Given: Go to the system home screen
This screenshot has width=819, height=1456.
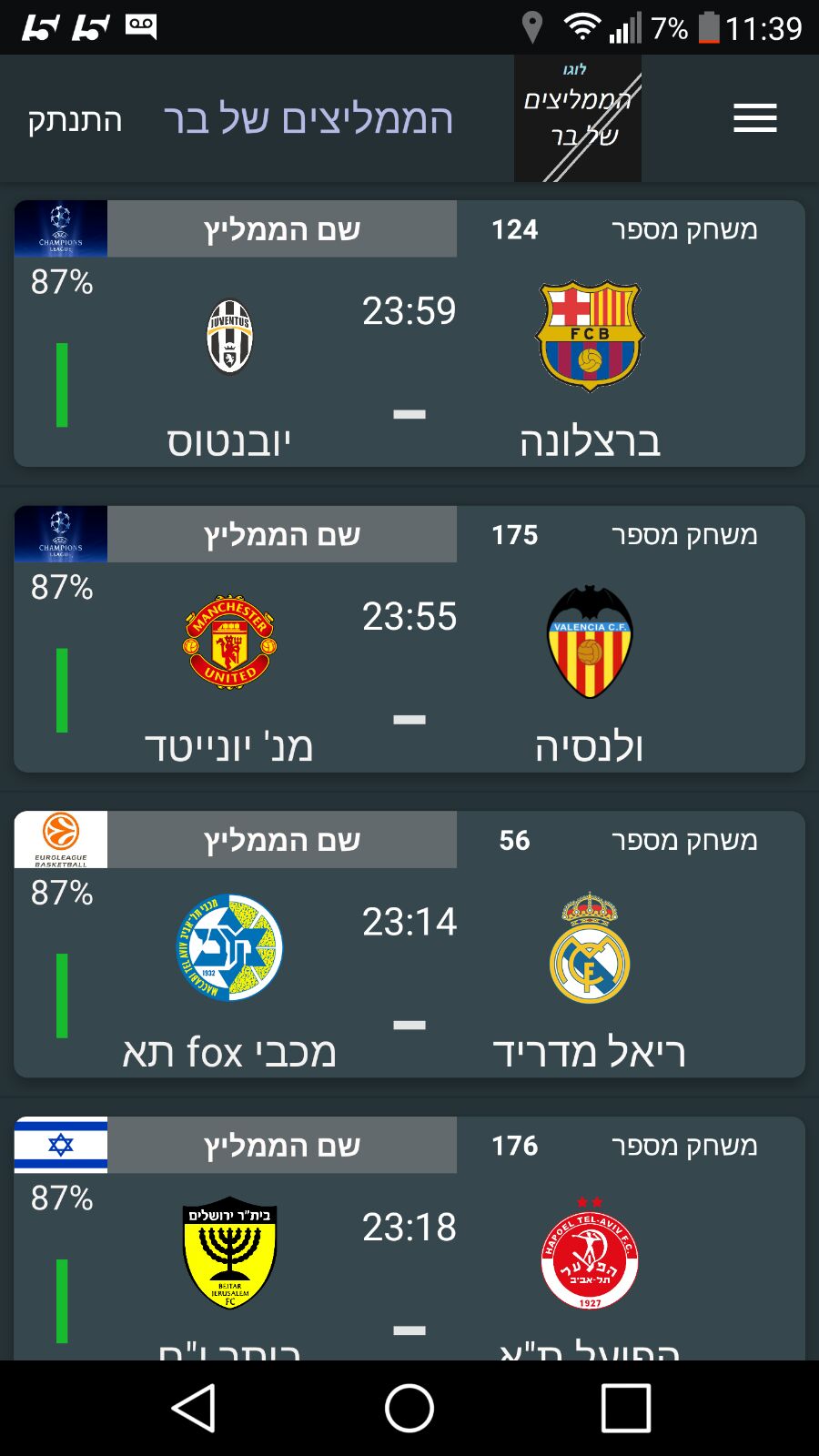Looking at the screenshot, I should click(x=409, y=1409).
